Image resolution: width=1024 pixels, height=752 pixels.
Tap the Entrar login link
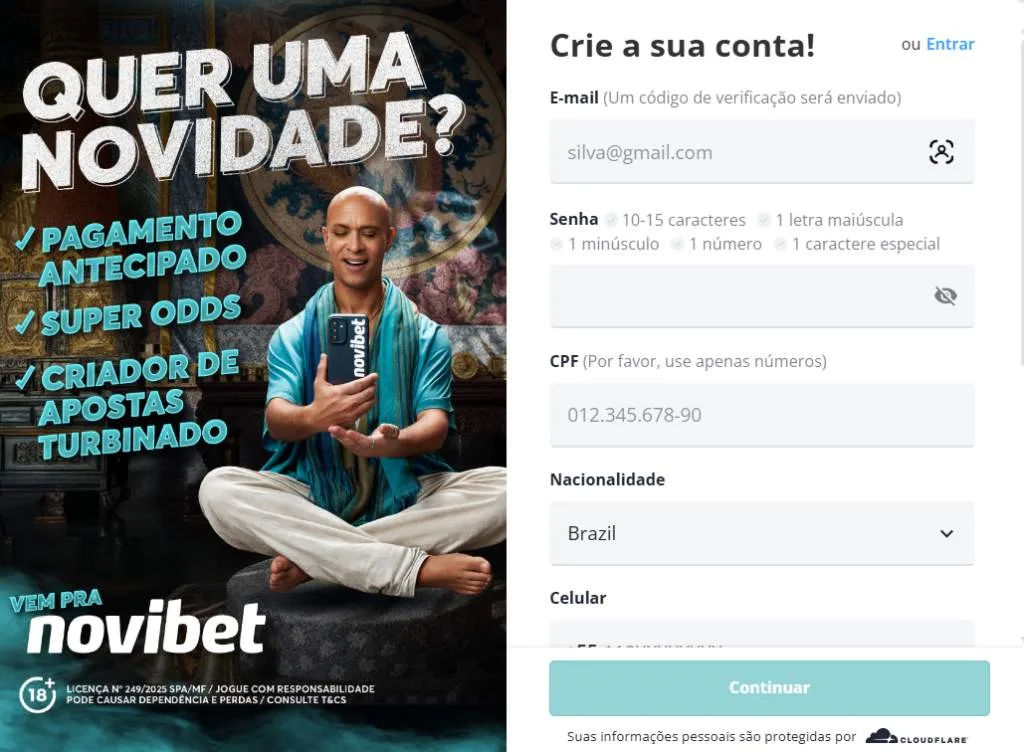pos(949,44)
